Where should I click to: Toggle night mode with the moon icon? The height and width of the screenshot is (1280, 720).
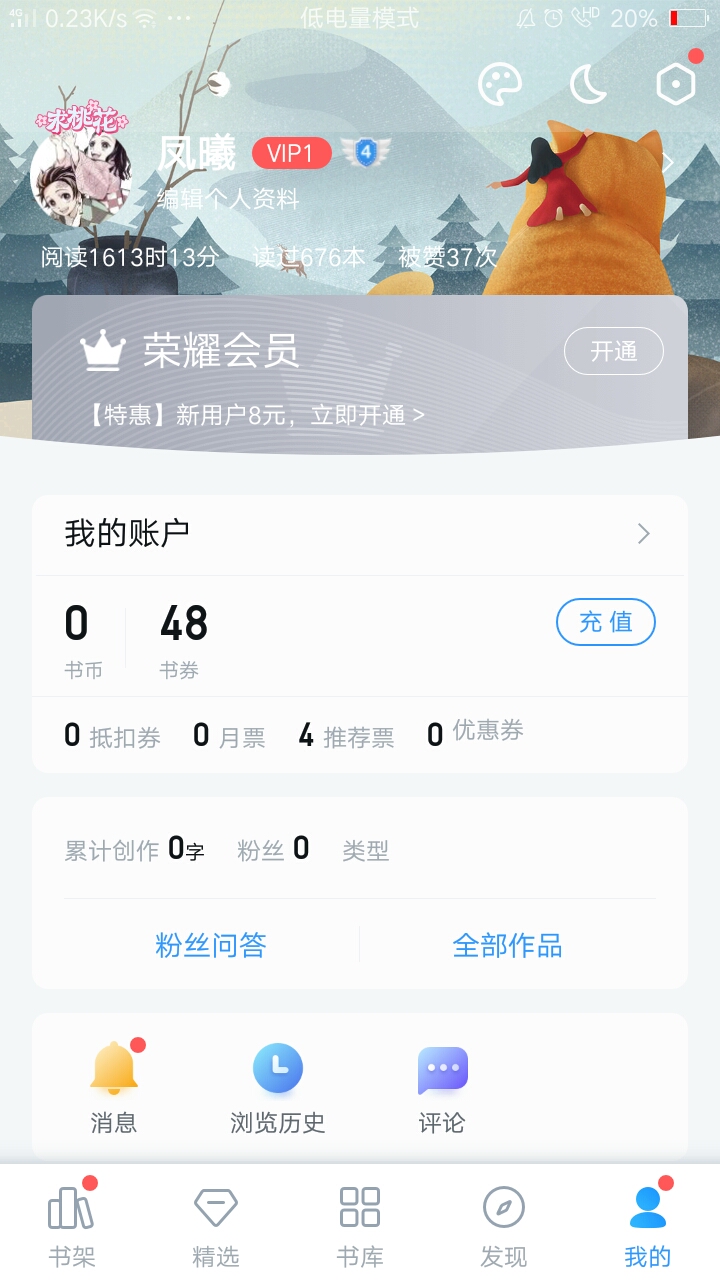588,84
